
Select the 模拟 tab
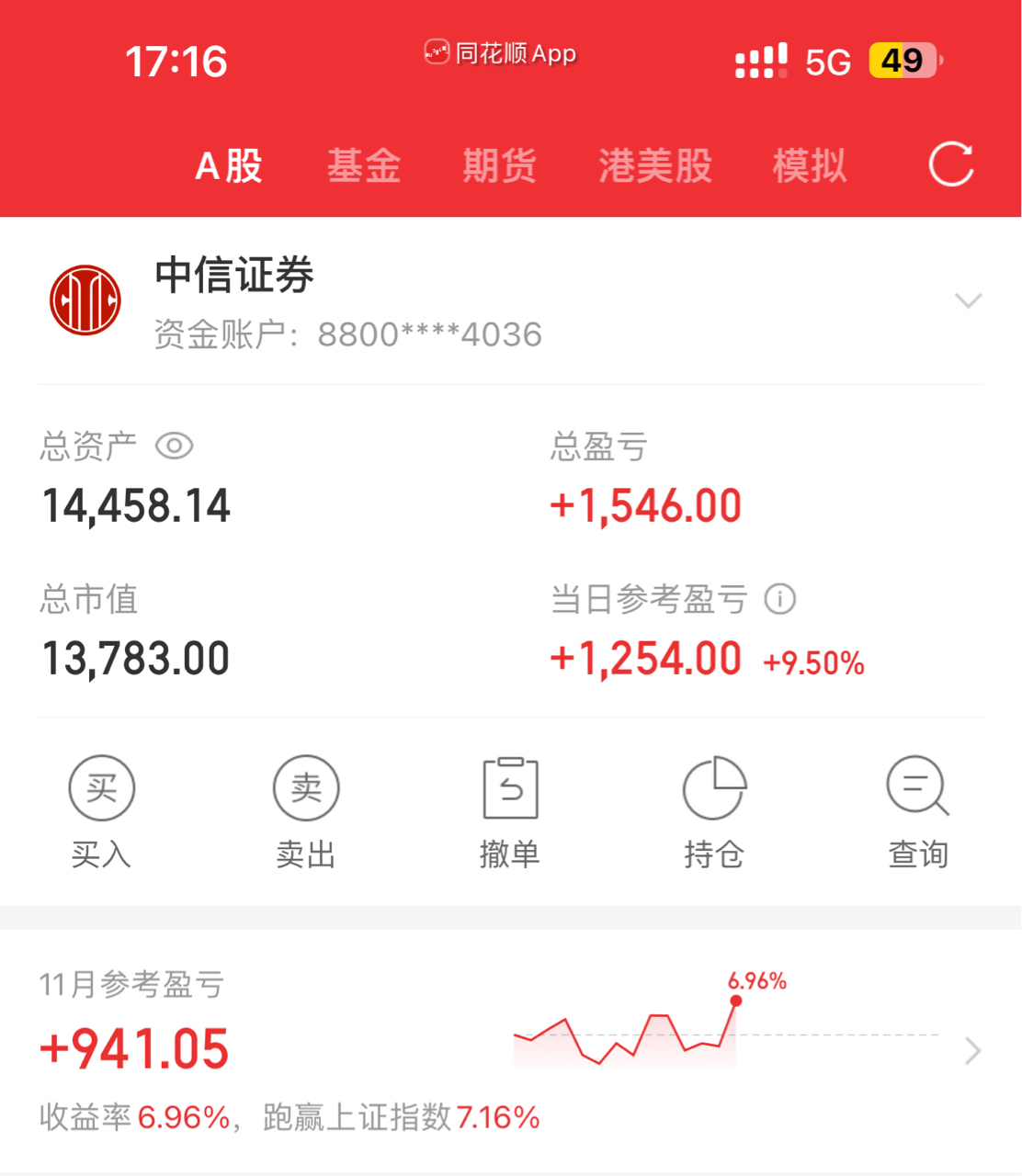(x=809, y=166)
